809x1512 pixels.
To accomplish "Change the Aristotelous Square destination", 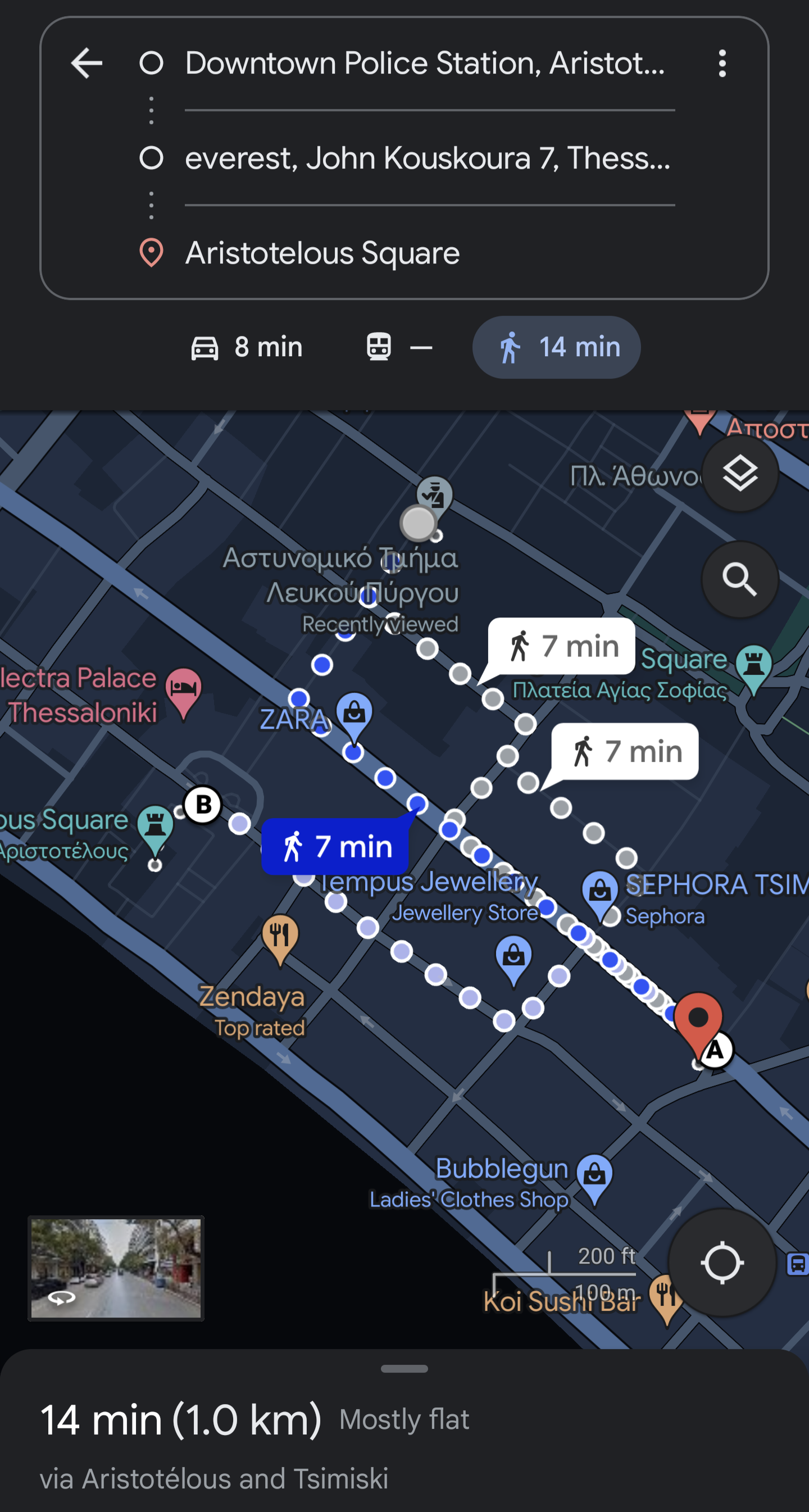I will 323,253.
